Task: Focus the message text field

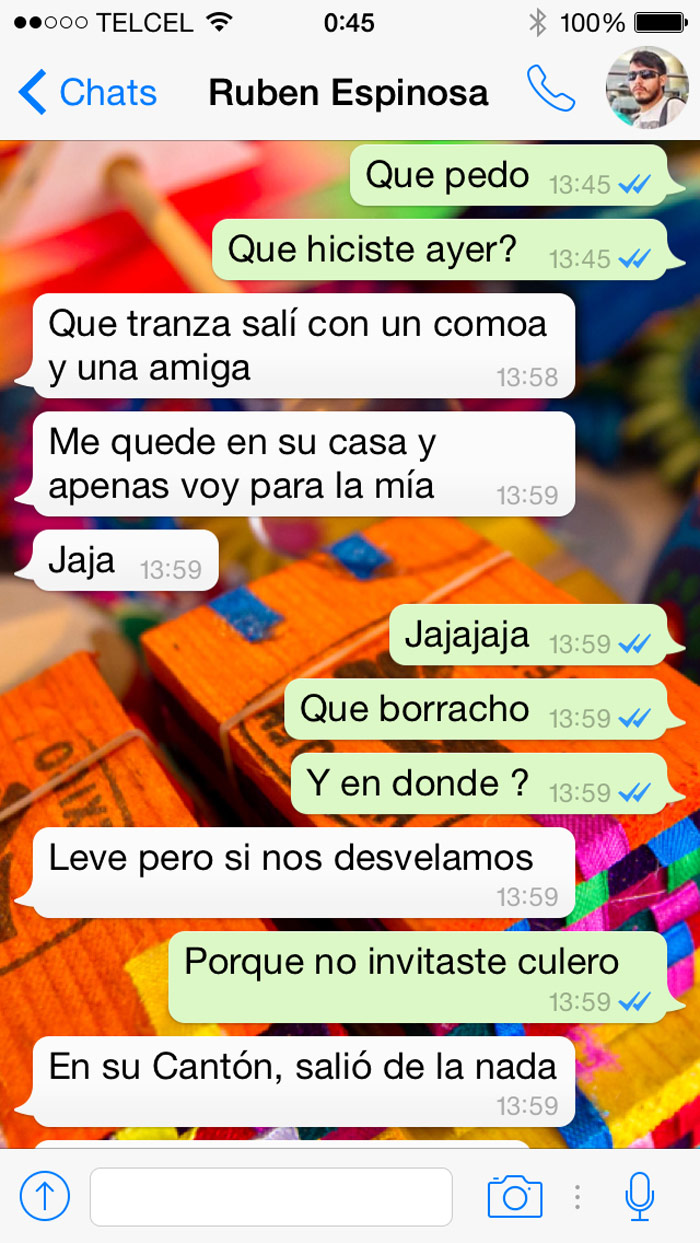Action: click(271, 1196)
